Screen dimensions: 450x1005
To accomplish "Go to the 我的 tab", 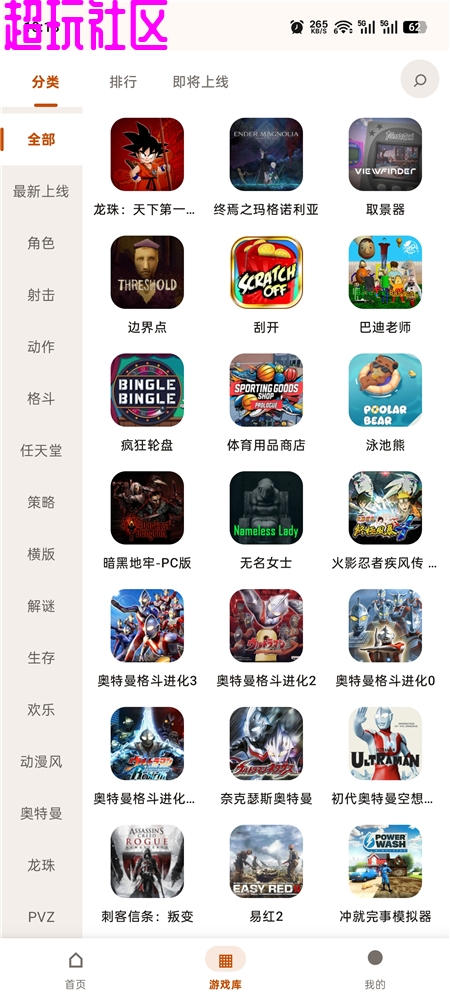I will pos(375,970).
